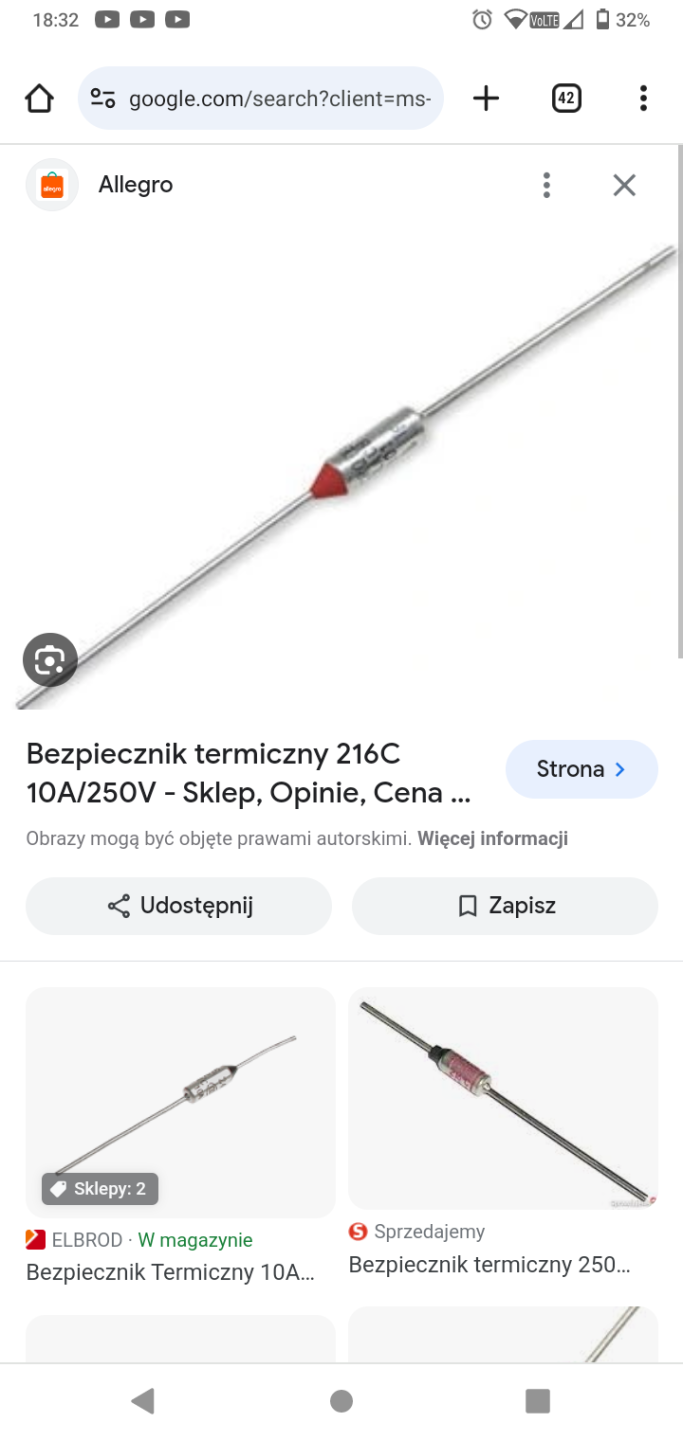This screenshot has height=1440, width=683.
Task: Open the Allegro image options menu
Action: tap(546, 185)
